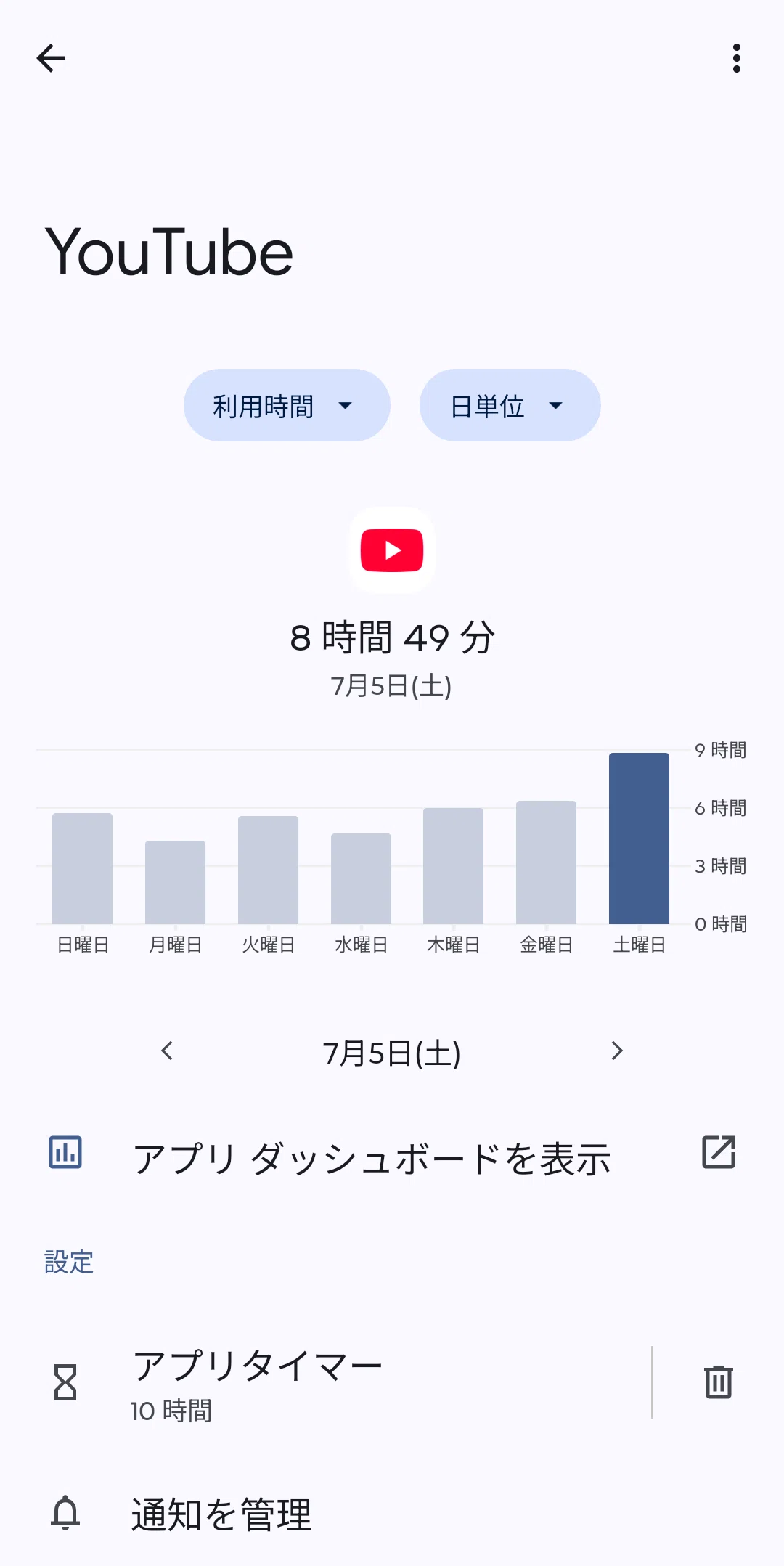The image size is (784, 1566).
Task: Go back using the top-left arrow
Action: tap(51, 58)
